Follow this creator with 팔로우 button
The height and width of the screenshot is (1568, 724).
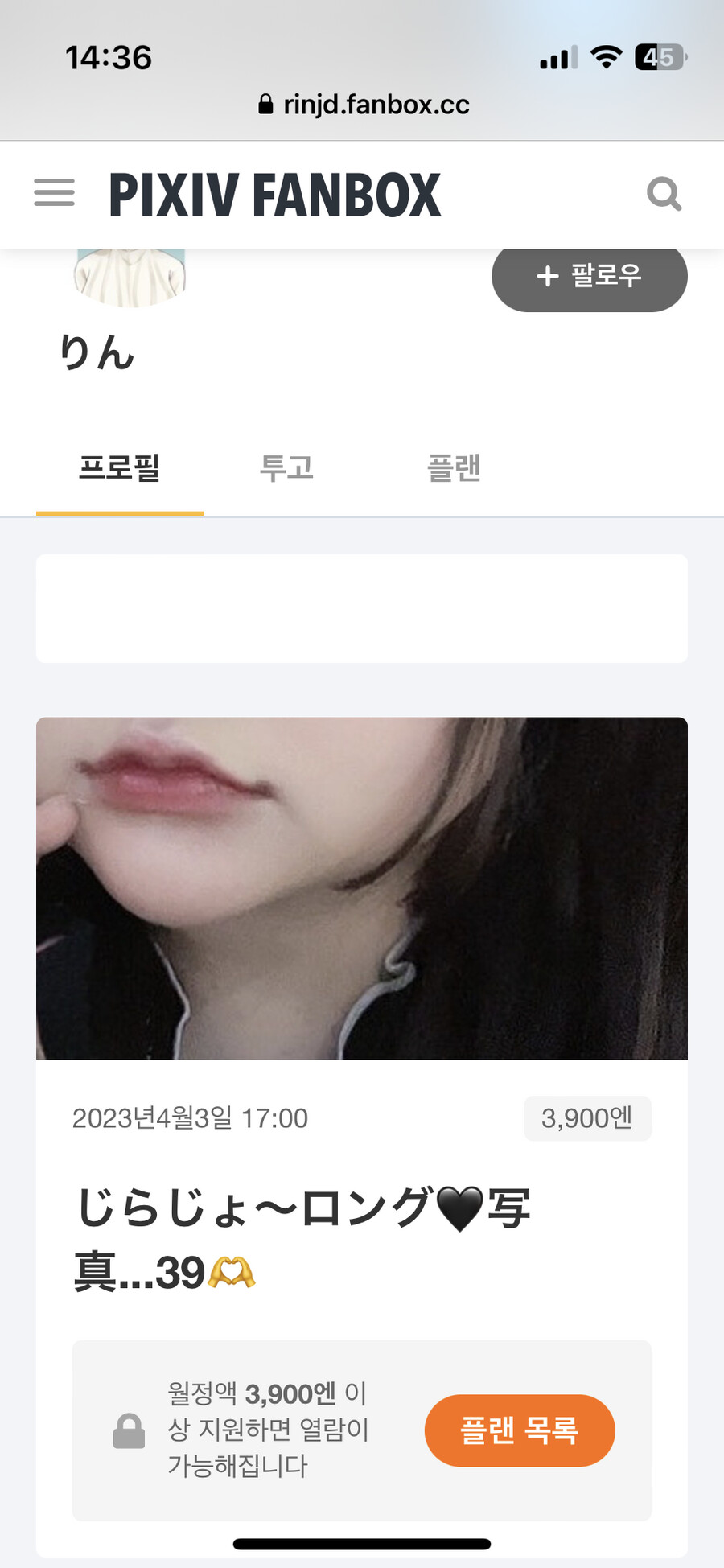(x=590, y=277)
